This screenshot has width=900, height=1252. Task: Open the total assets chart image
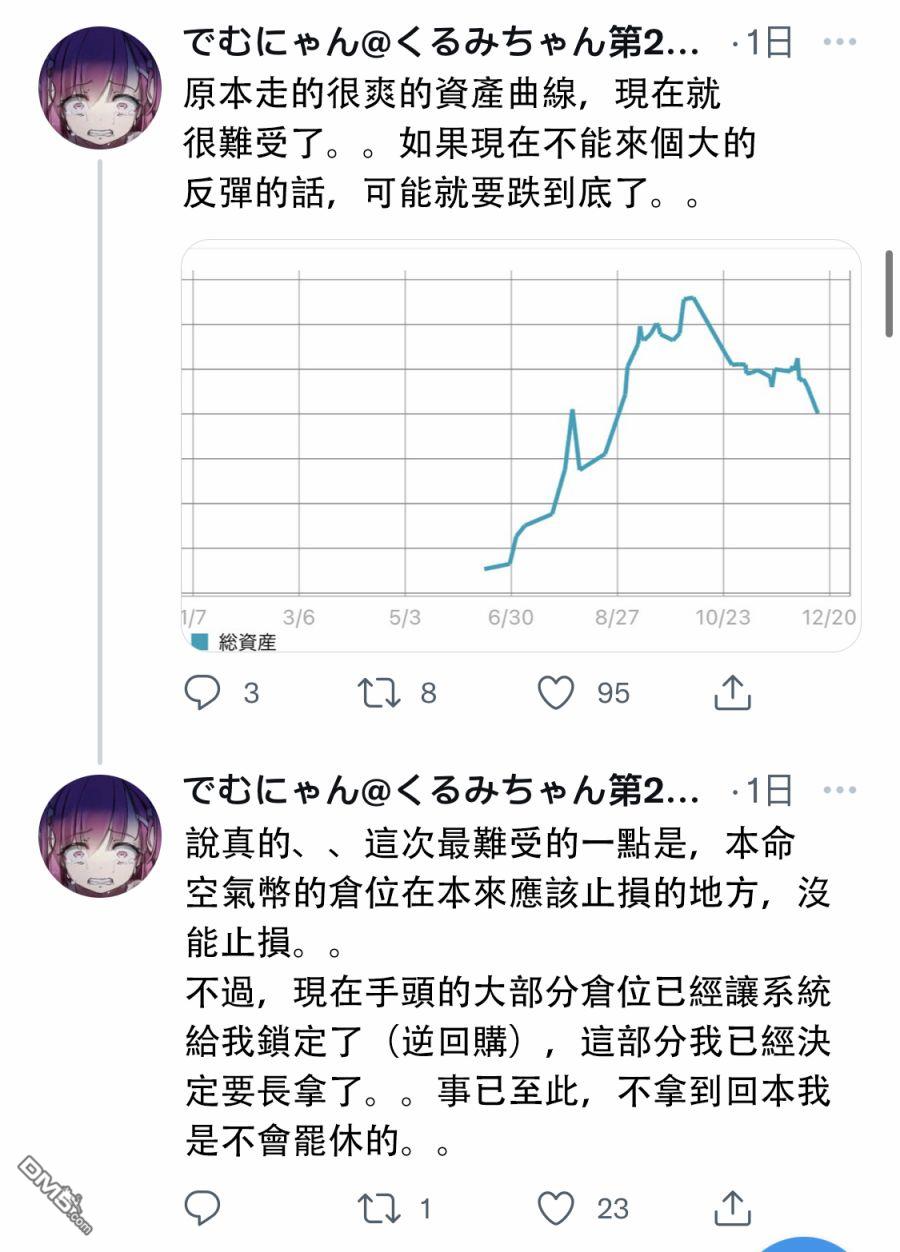tap(520, 446)
